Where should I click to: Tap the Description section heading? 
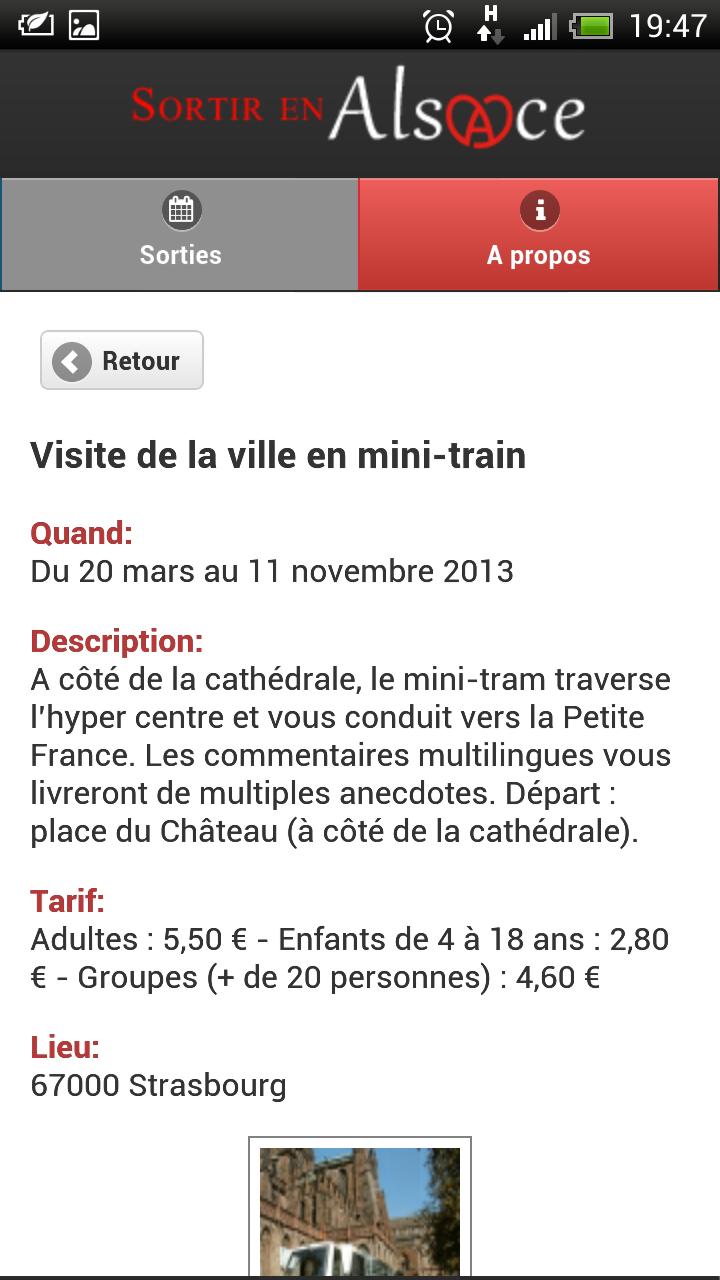pyautogui.click(x=116, y=640)
